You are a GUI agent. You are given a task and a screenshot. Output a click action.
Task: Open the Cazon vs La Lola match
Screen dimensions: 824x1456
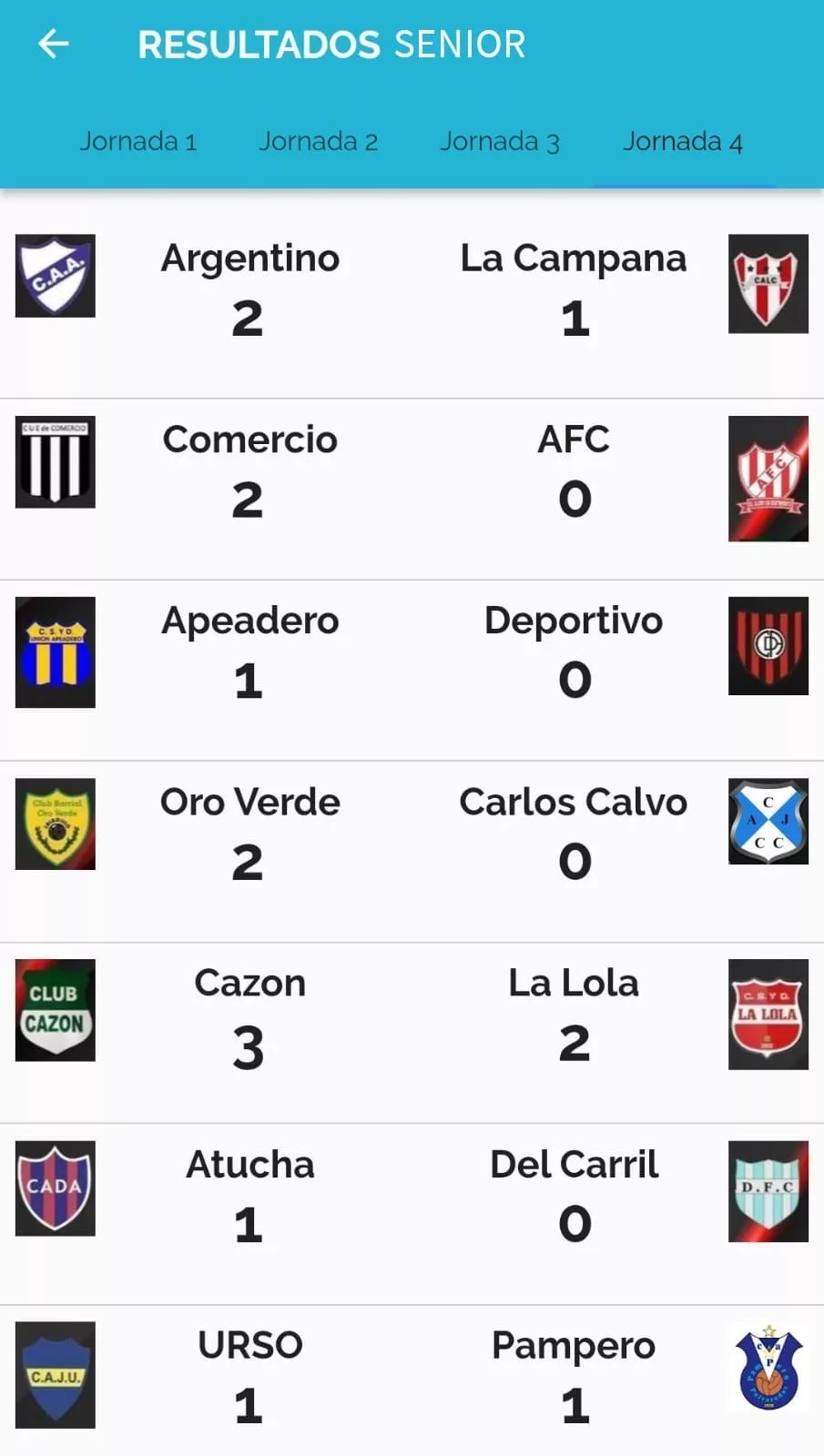412,1016
